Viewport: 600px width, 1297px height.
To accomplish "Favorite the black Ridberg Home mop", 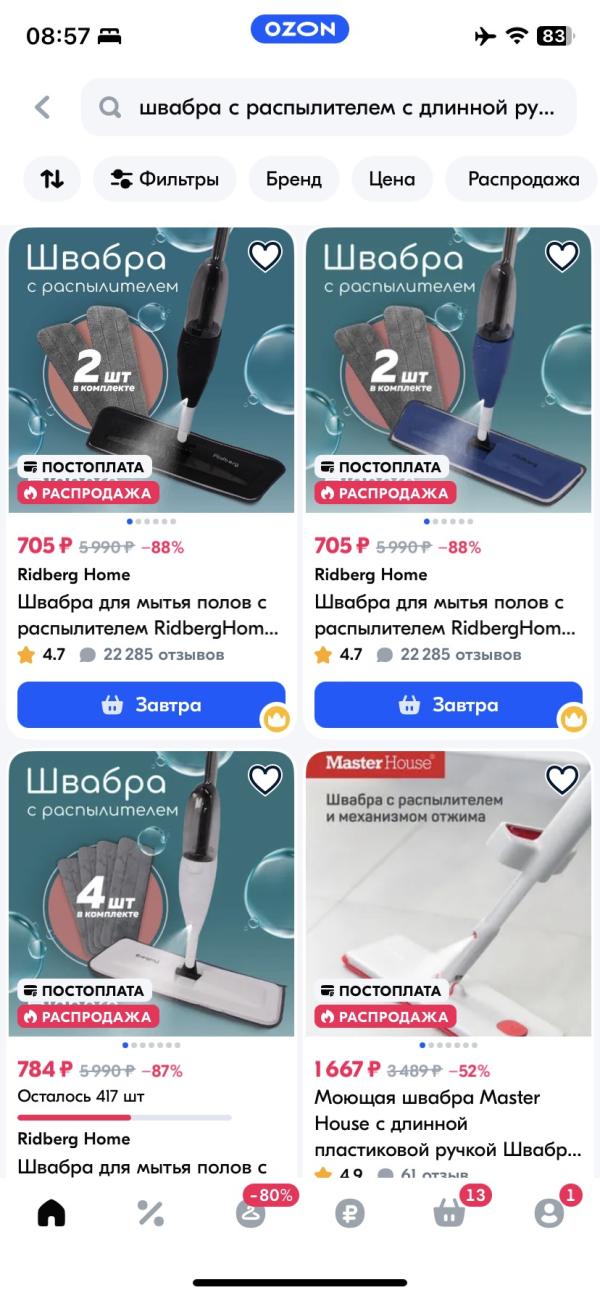I will click(x=265, y=257).
